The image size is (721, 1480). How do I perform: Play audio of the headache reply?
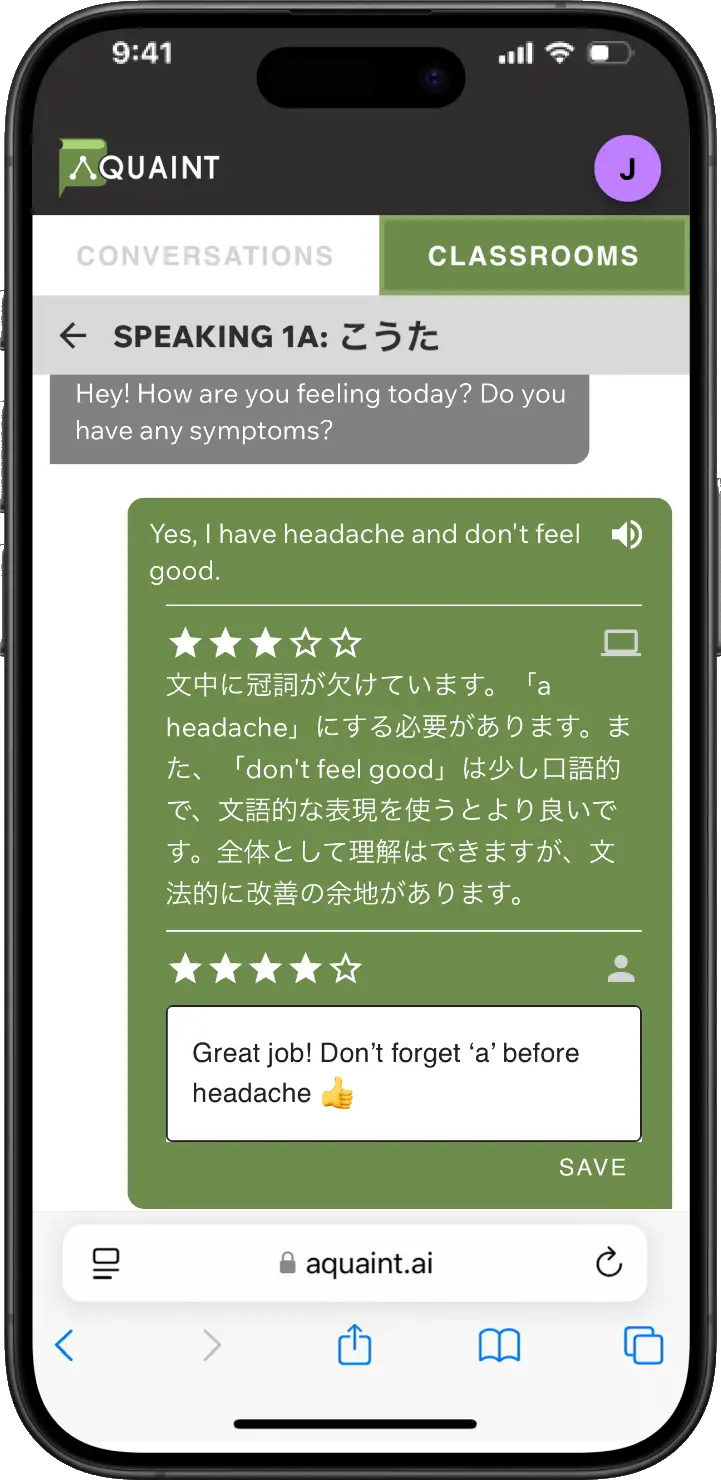626,535
